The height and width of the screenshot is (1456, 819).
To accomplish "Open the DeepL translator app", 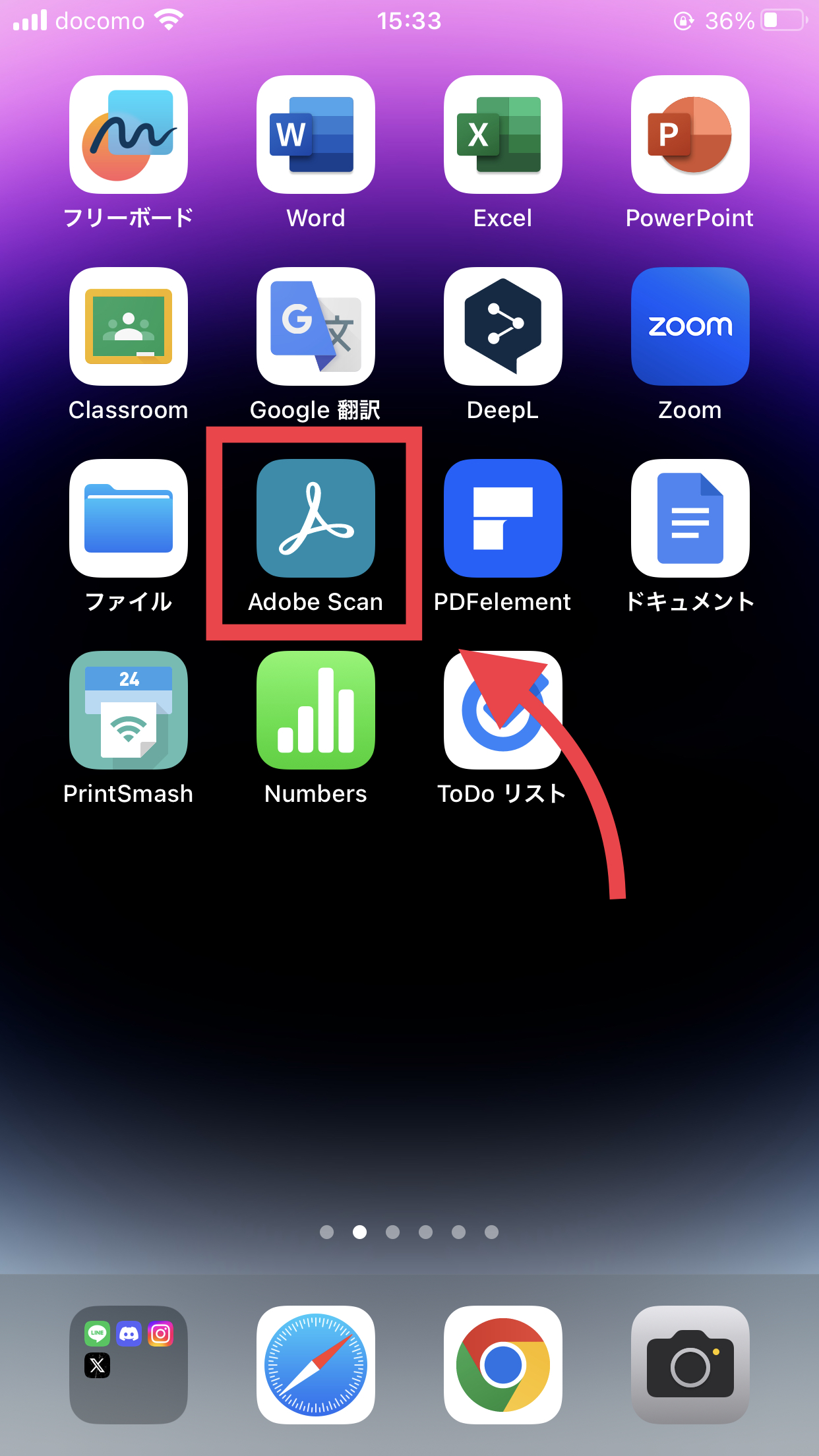I will pos(502,327).
